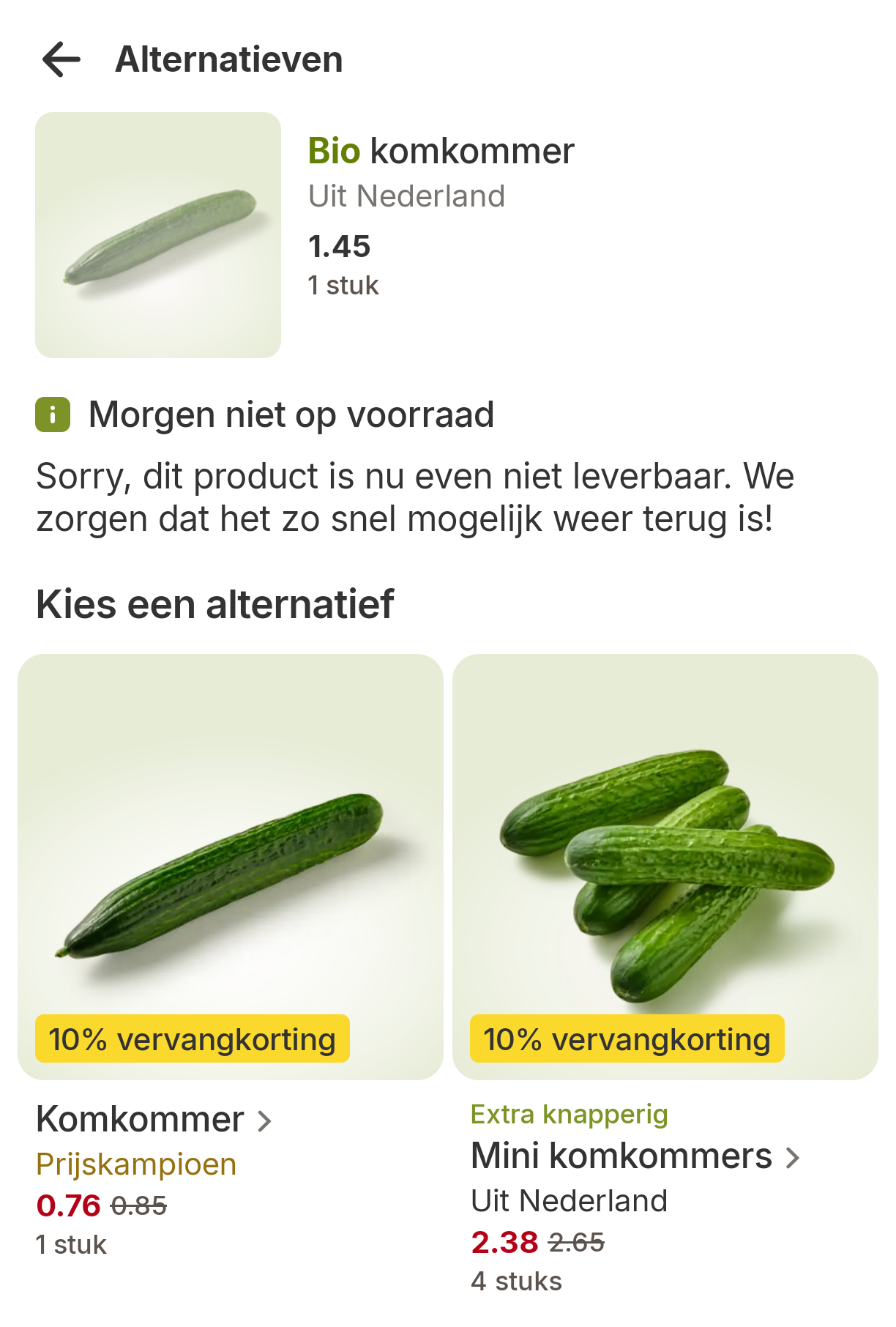Viewport: 896px width, 1327px height.
Task: Open the Bio komkommer product image
Action: [x=158, y=235]
